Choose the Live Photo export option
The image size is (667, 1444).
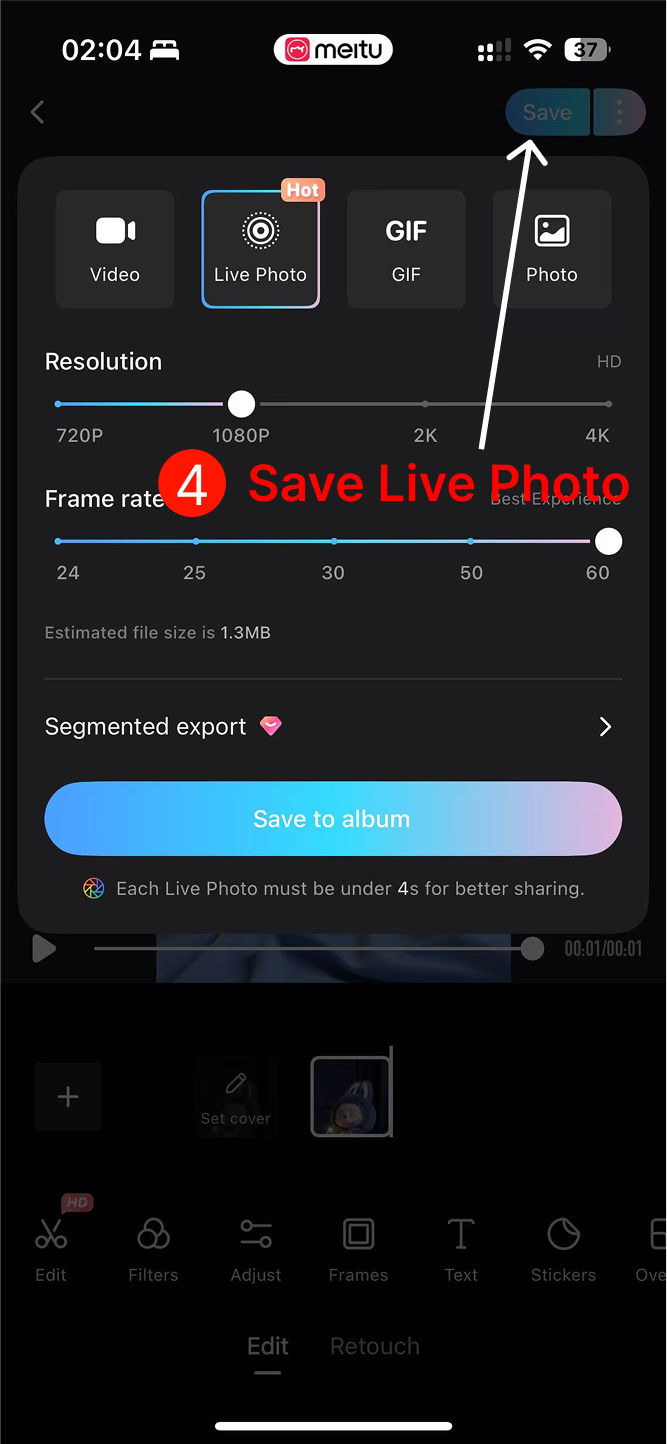[x=260, y=249]
